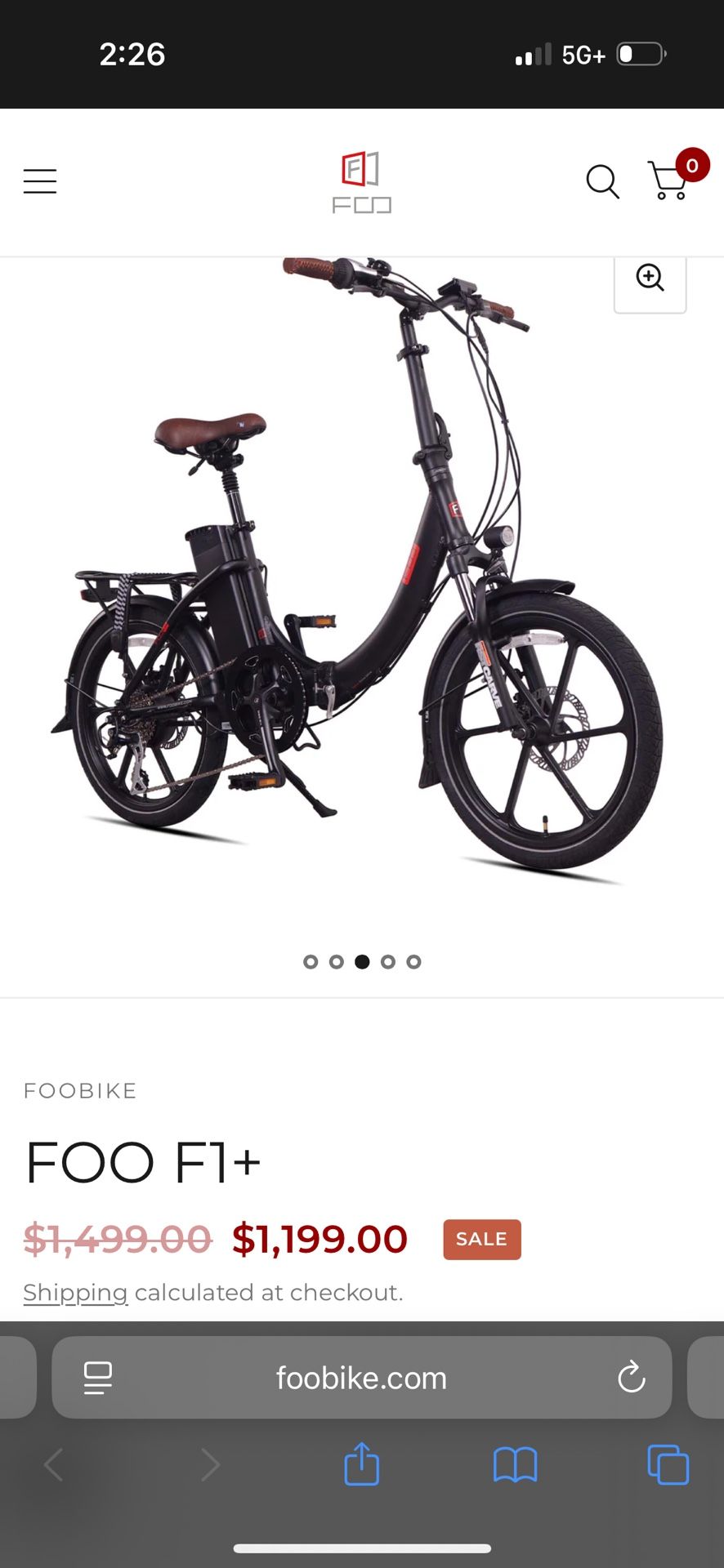Viewport: 724px width, 1568px height.
Task: Reload the page
Action: coord(630,1378)
